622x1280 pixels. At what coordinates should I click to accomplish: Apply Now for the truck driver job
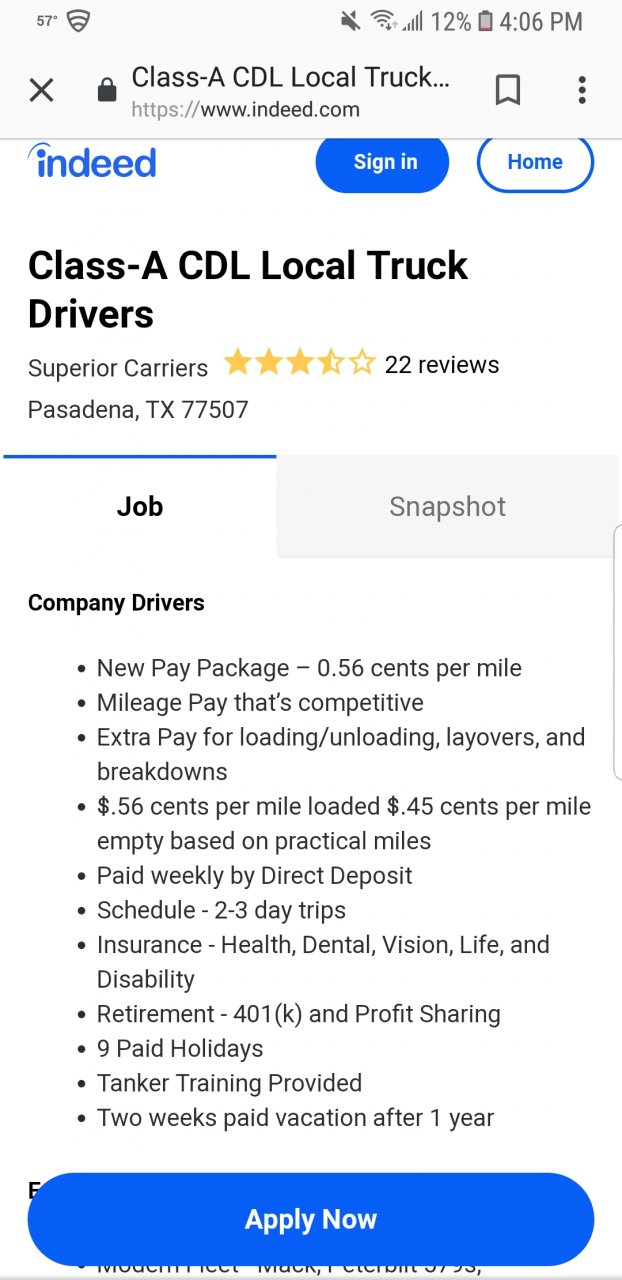311,1220
